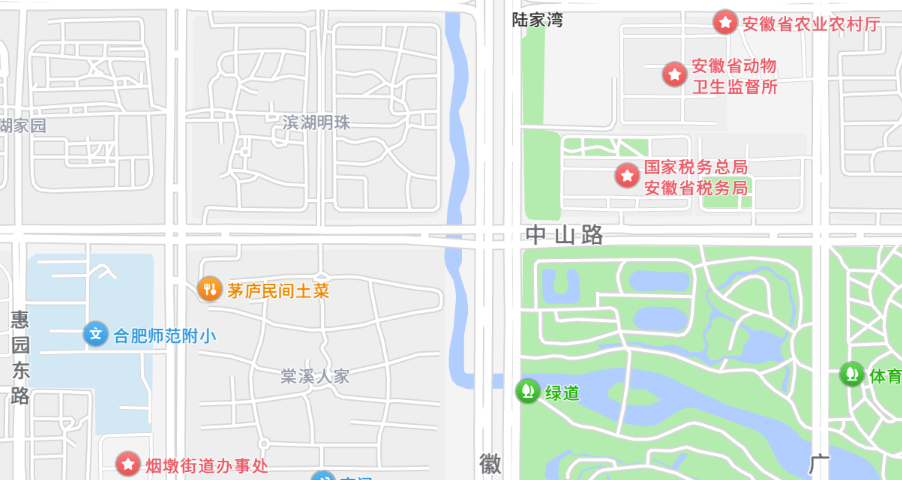Tap the 安徽省动物卫生监督所 marker
This screenshot has height=480, width=902.
[675, 74]
